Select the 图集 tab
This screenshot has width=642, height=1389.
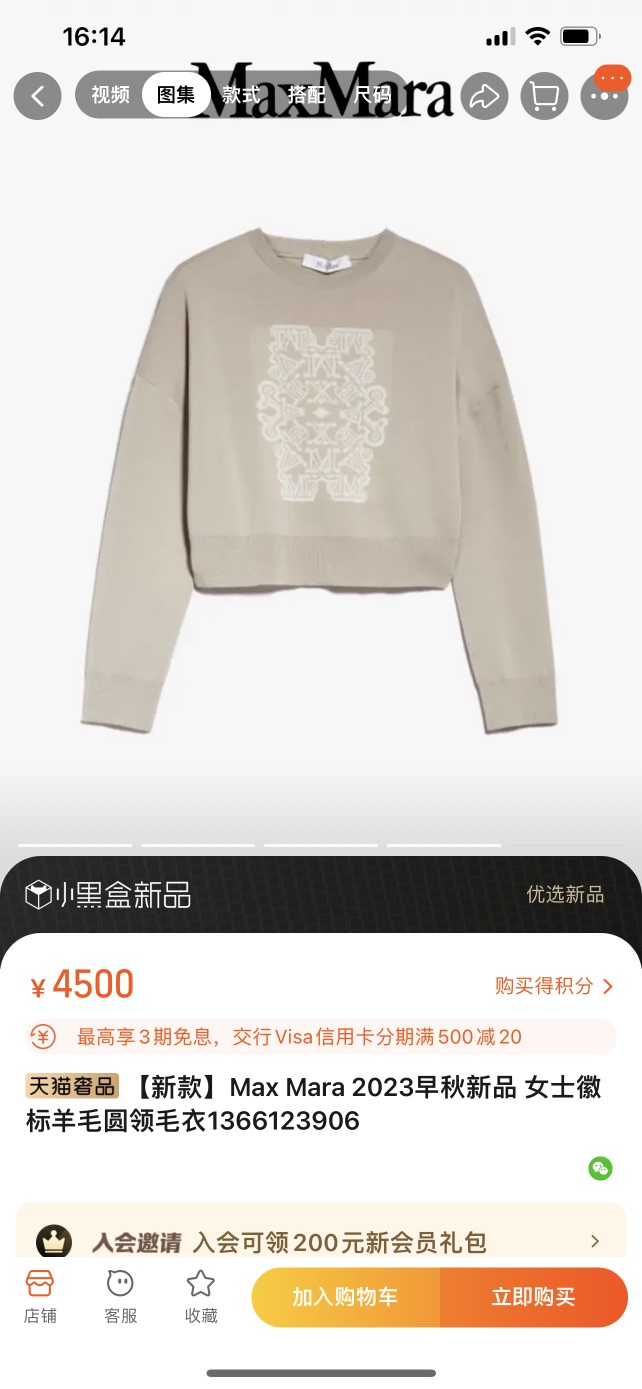176,95
